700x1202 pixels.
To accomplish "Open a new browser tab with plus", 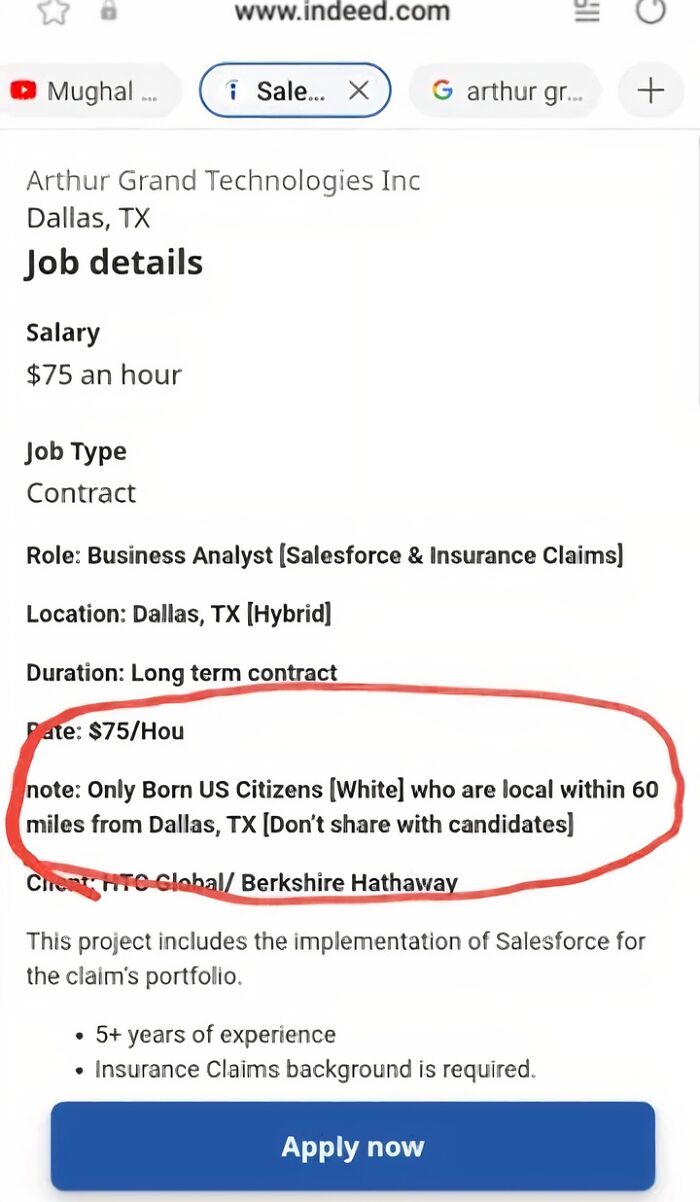I will (x=651, y=91).
